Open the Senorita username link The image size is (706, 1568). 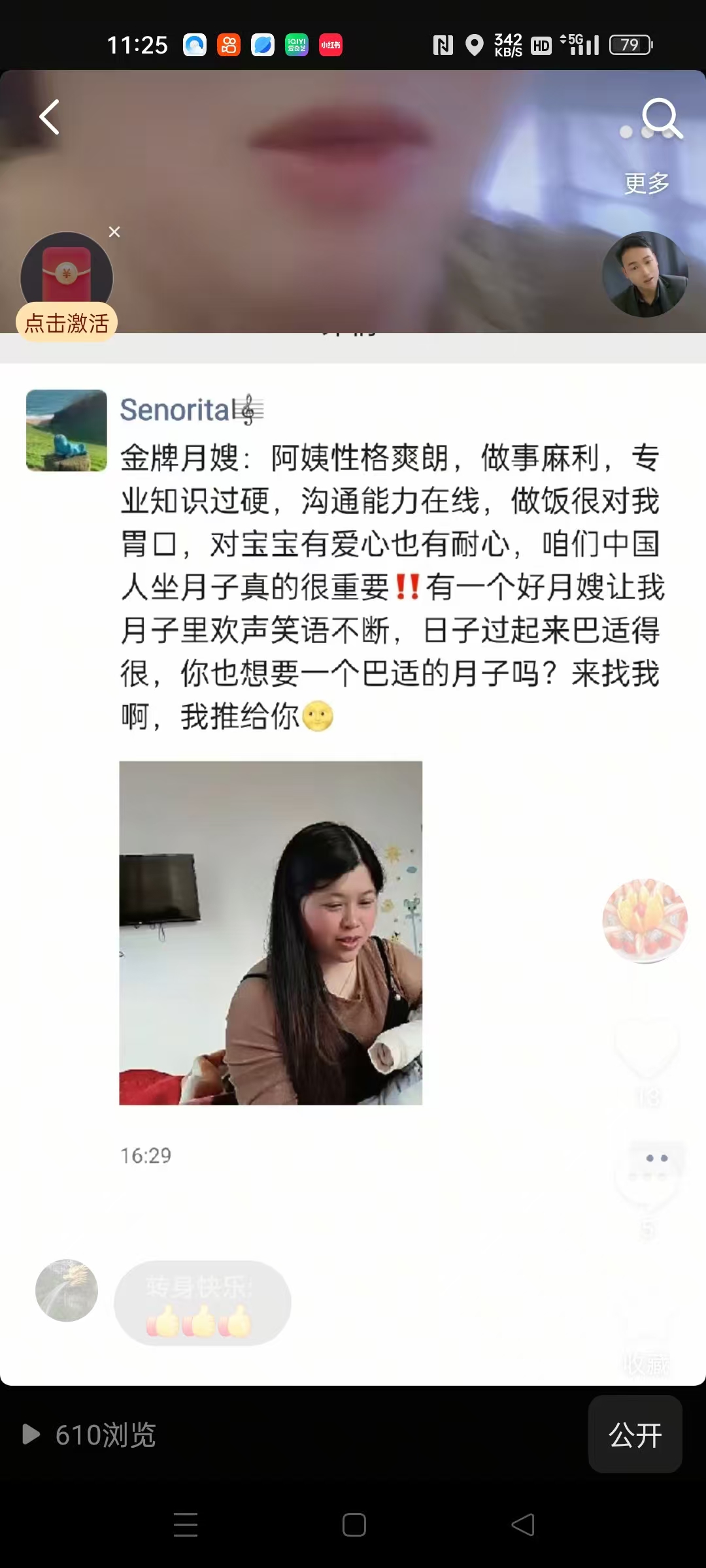coord(175,410)
